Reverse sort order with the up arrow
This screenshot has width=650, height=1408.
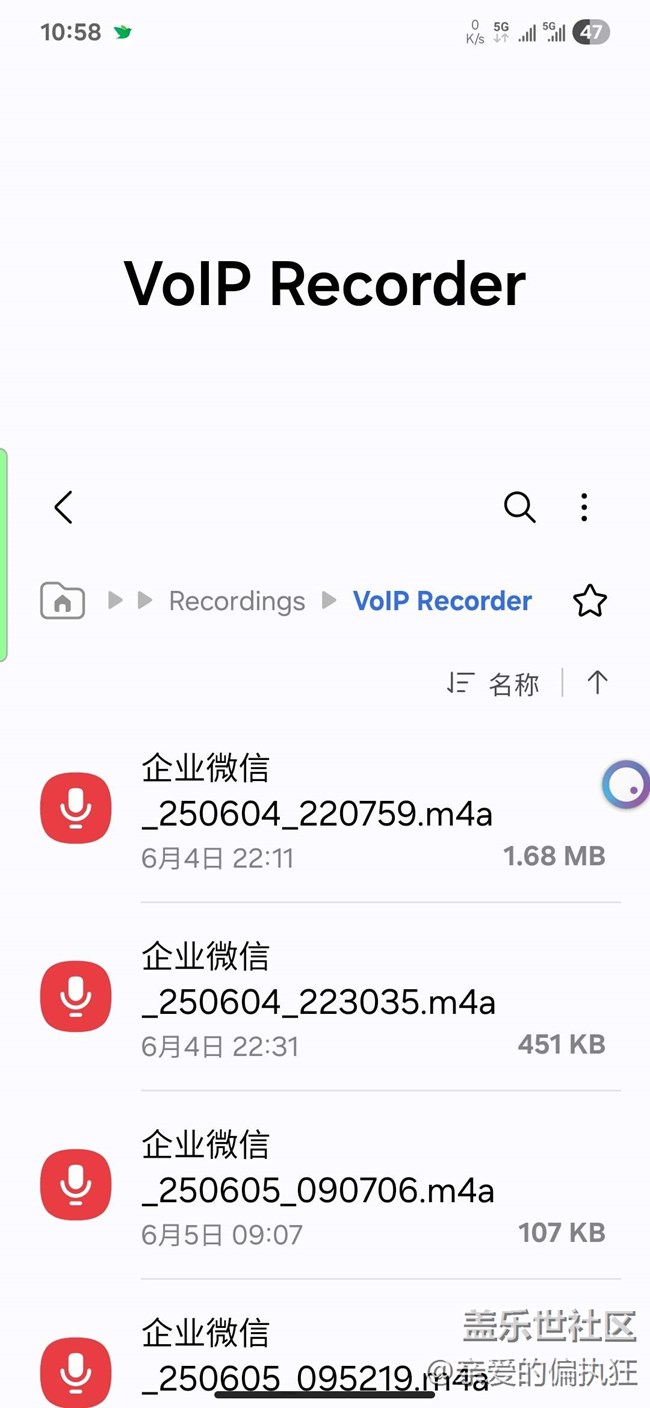coord(597,683)
